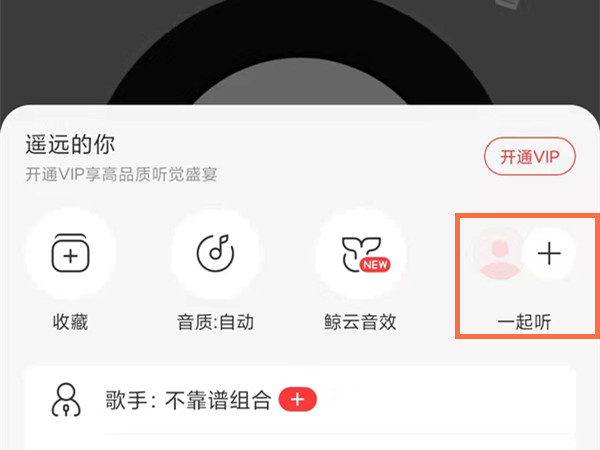Open the 音质:自动 quality setting

coord(215,256)
